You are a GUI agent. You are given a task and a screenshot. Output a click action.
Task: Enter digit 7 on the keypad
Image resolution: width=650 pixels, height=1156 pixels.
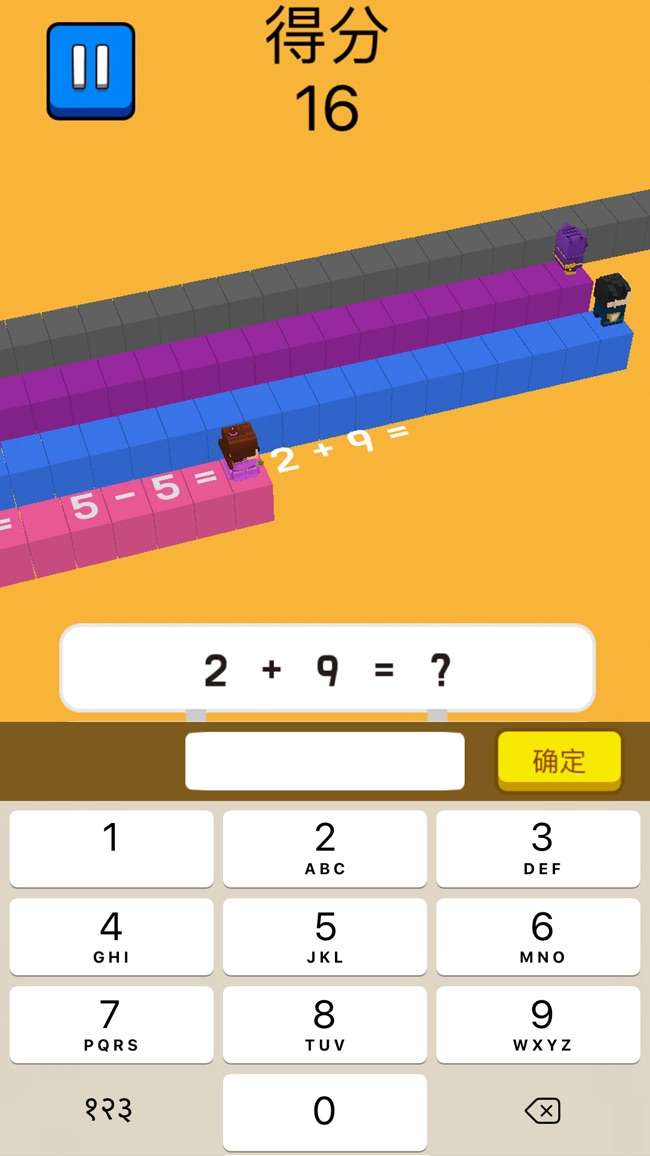[x=111, y=1024]
